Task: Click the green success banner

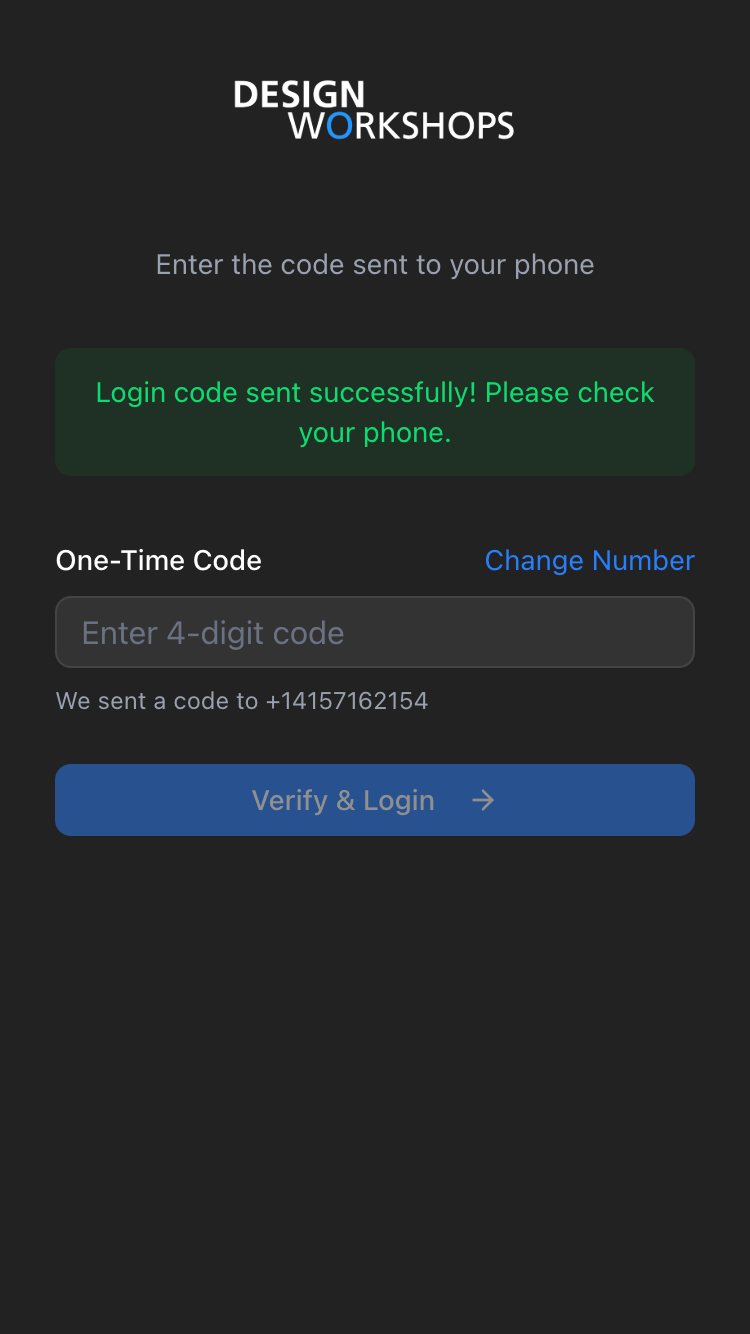Action: click(375, 411)
